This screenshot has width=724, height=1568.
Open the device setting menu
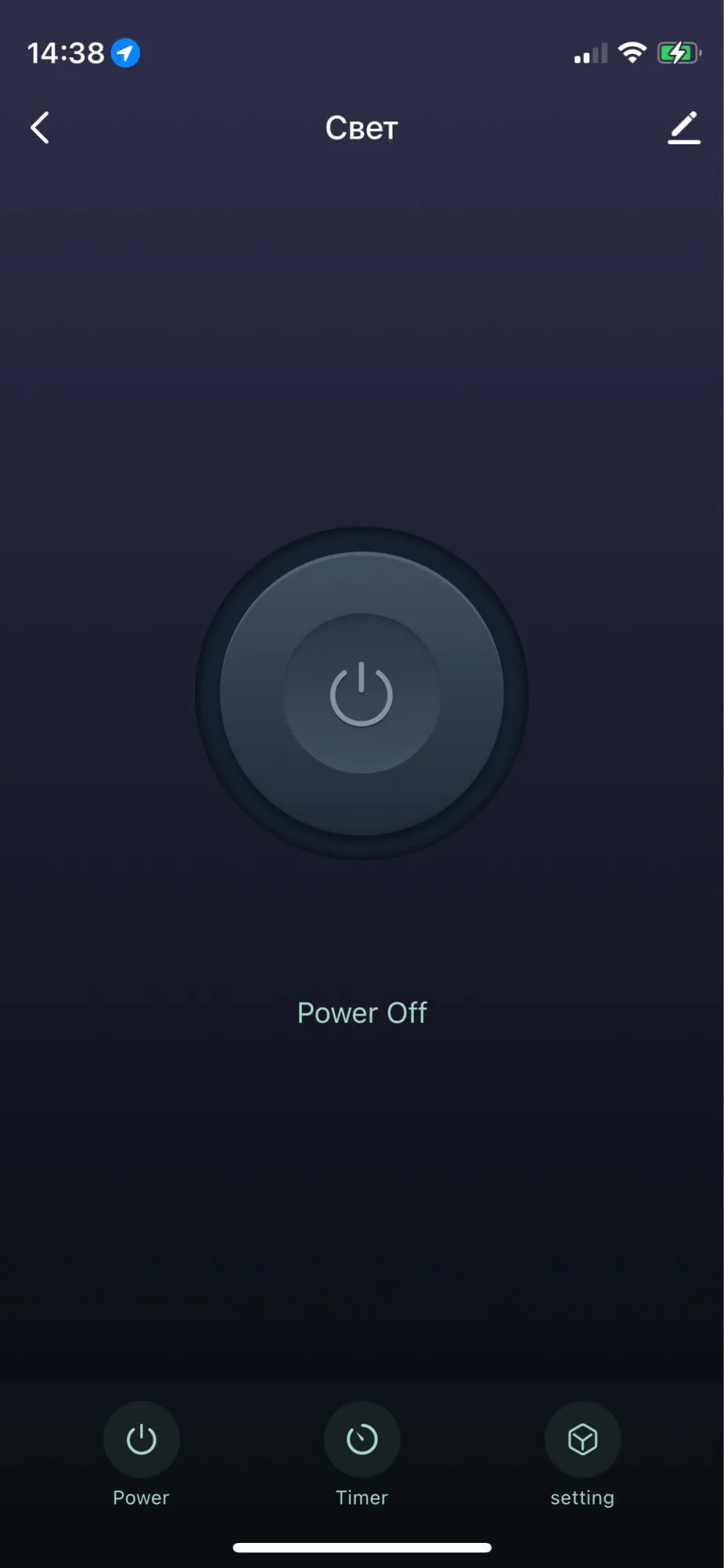click(x=582, y=1439)
